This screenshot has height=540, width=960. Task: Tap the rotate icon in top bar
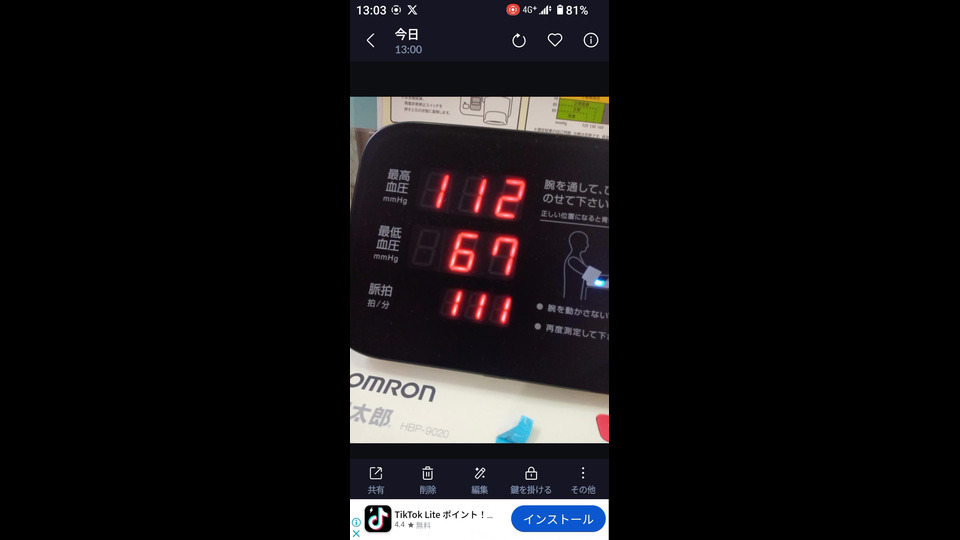pos(518,41)
